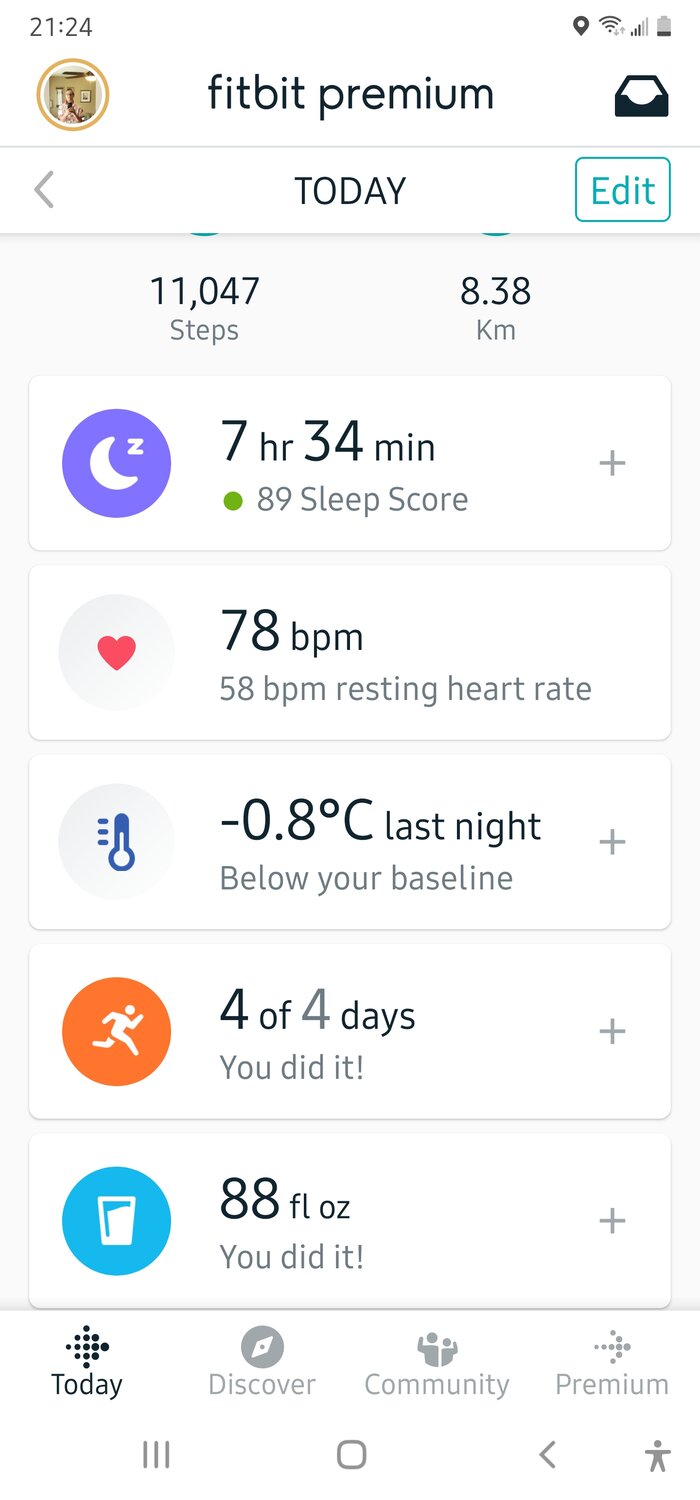
Task: Switch to the Premium tab
Action: tap(612, 1363)
